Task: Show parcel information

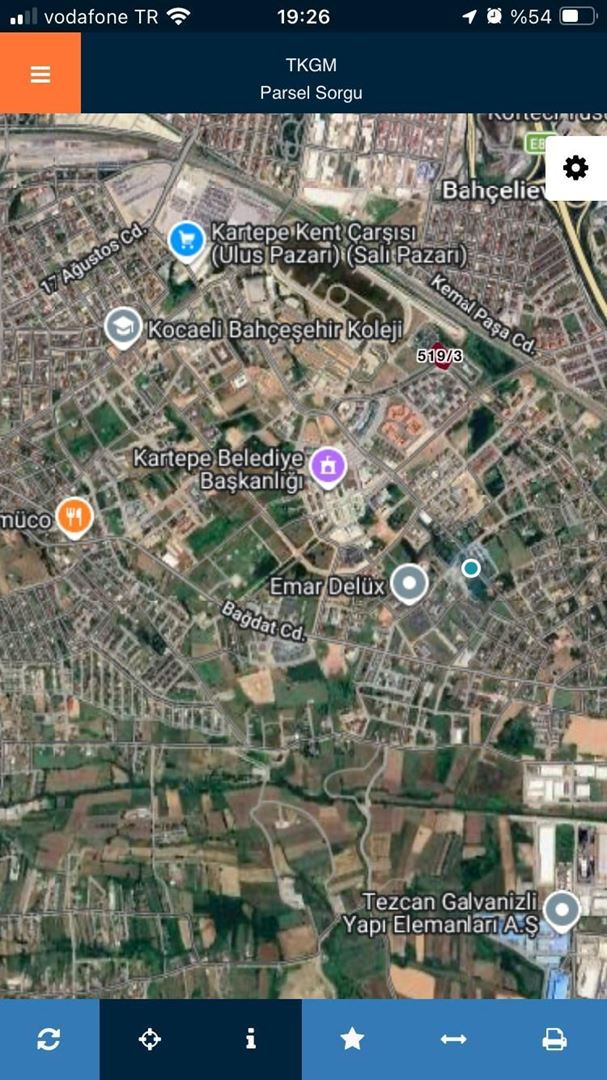Action: click(x=251, y=1040)
